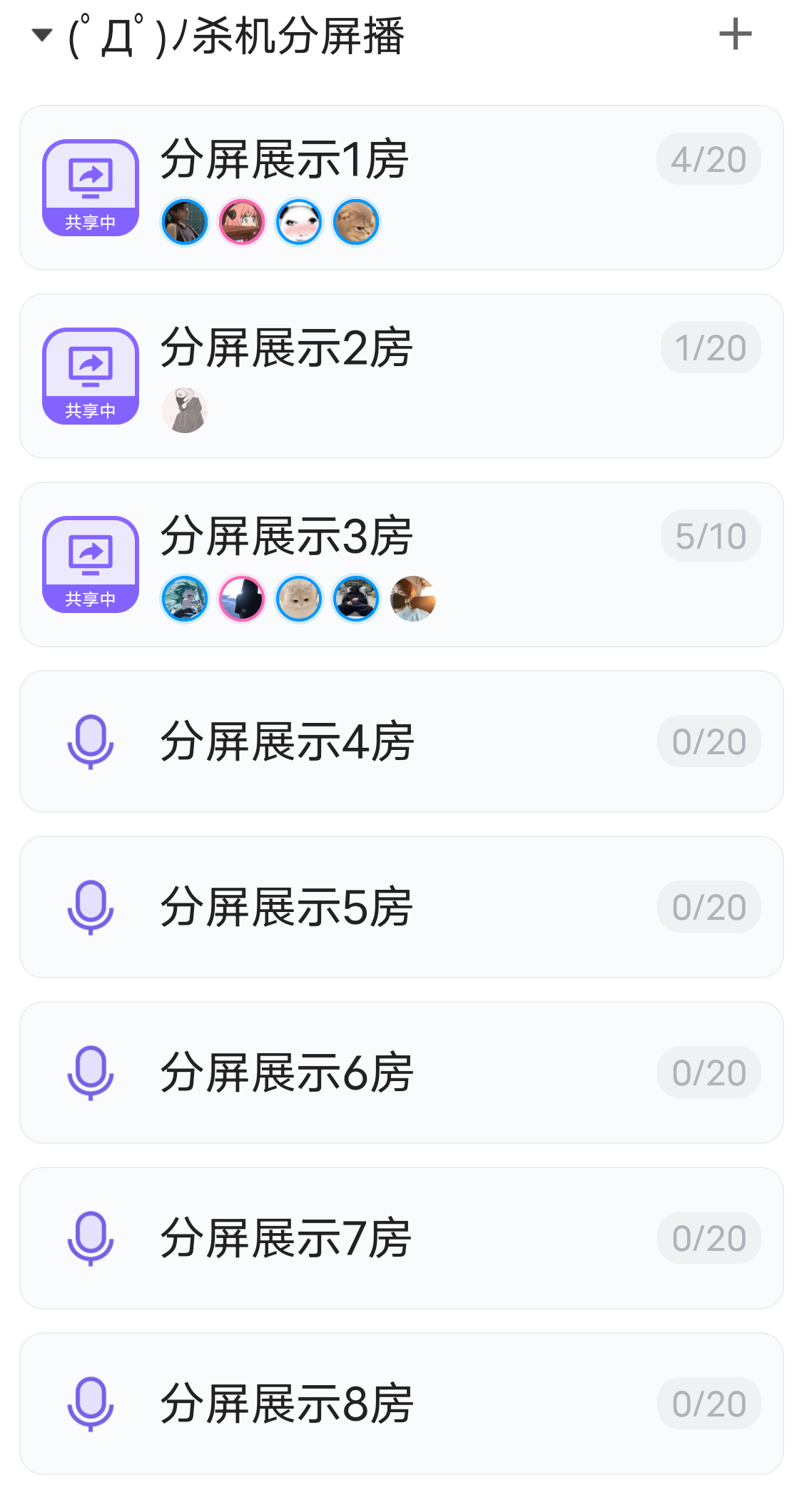Tap the plus icon to add a channel
The width and height of the screenshot is (812, 1505).
[x=735, y=35]
